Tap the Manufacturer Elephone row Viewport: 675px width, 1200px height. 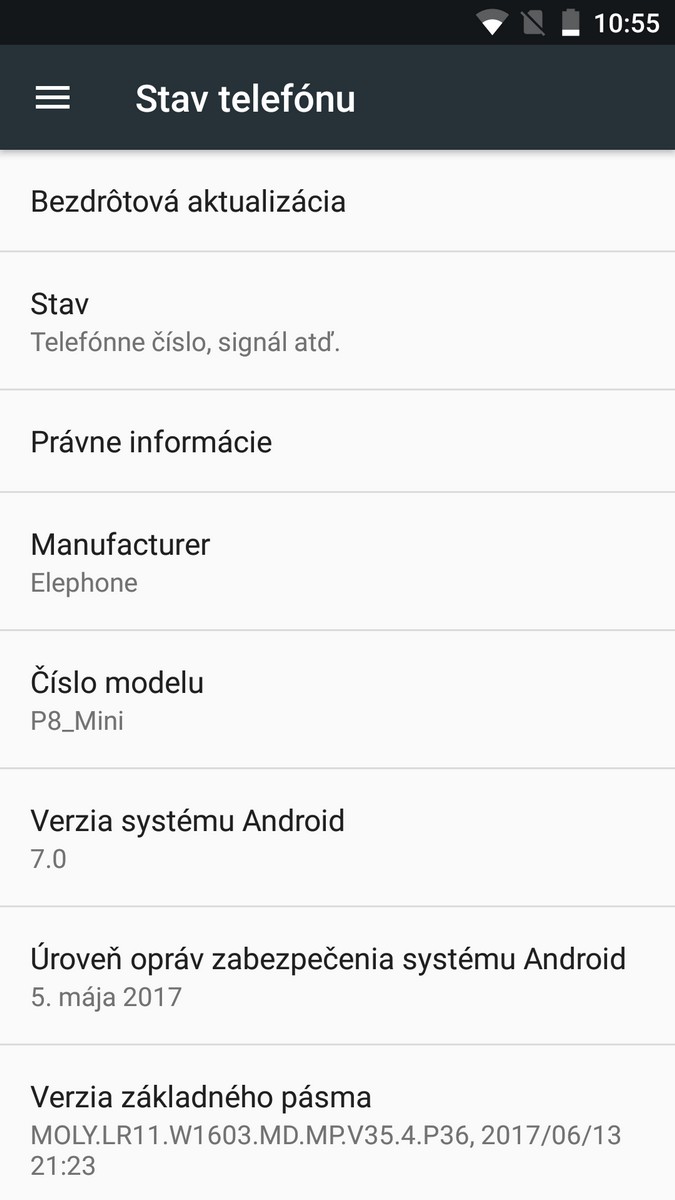[337, 561]
